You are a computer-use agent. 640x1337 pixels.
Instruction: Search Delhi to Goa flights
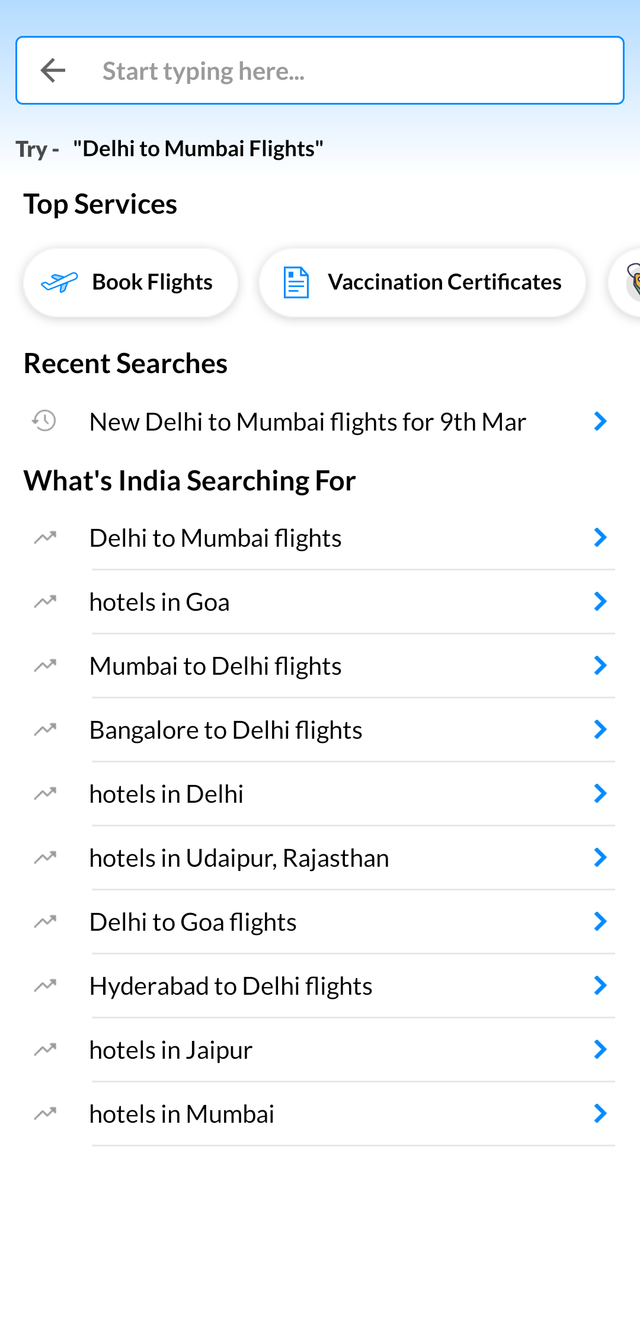[193, 922]
